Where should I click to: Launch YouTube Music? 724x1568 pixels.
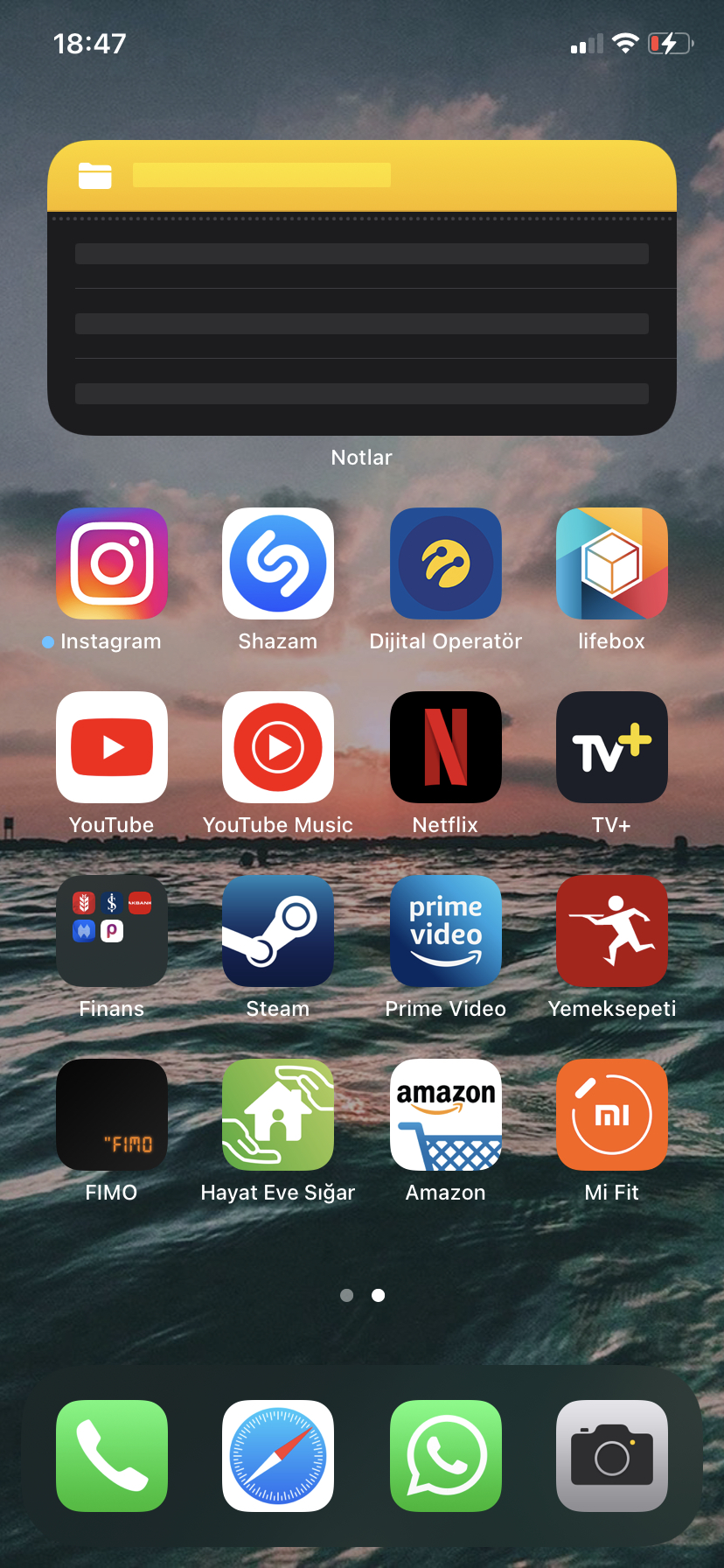278,747
